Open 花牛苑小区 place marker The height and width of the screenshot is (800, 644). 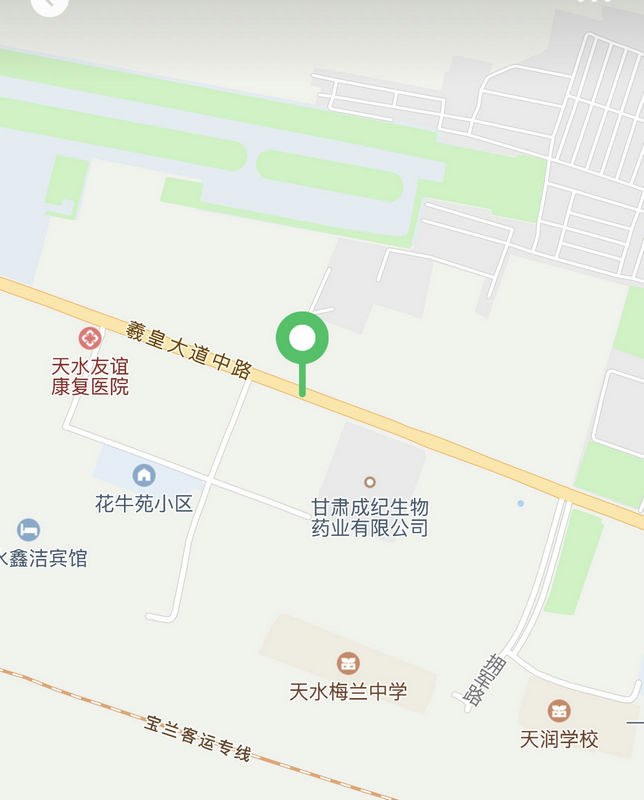[x=144, y=475]
